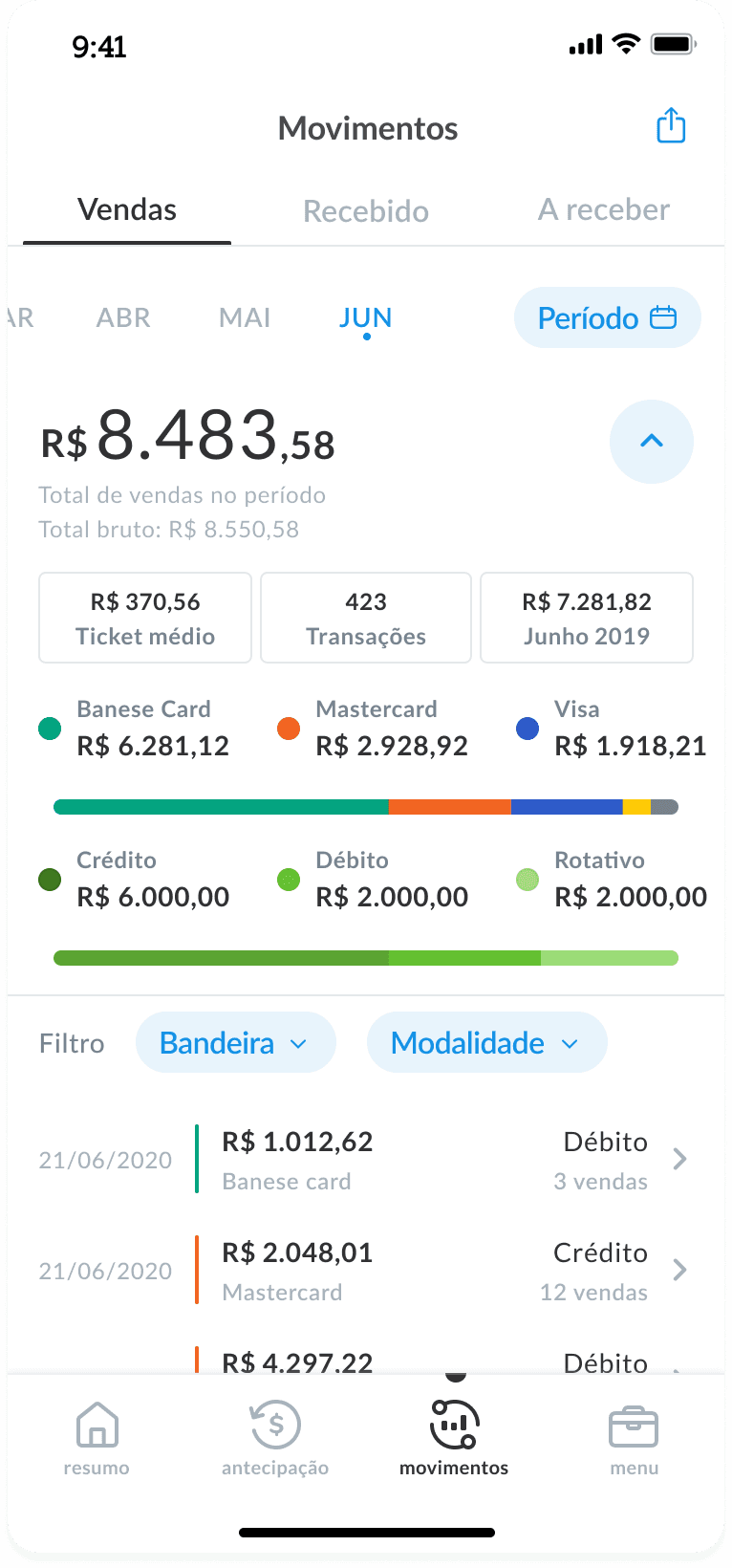Switch to the Recebido tab
The image size is (732, 1568).
click(x=366, y=211)
